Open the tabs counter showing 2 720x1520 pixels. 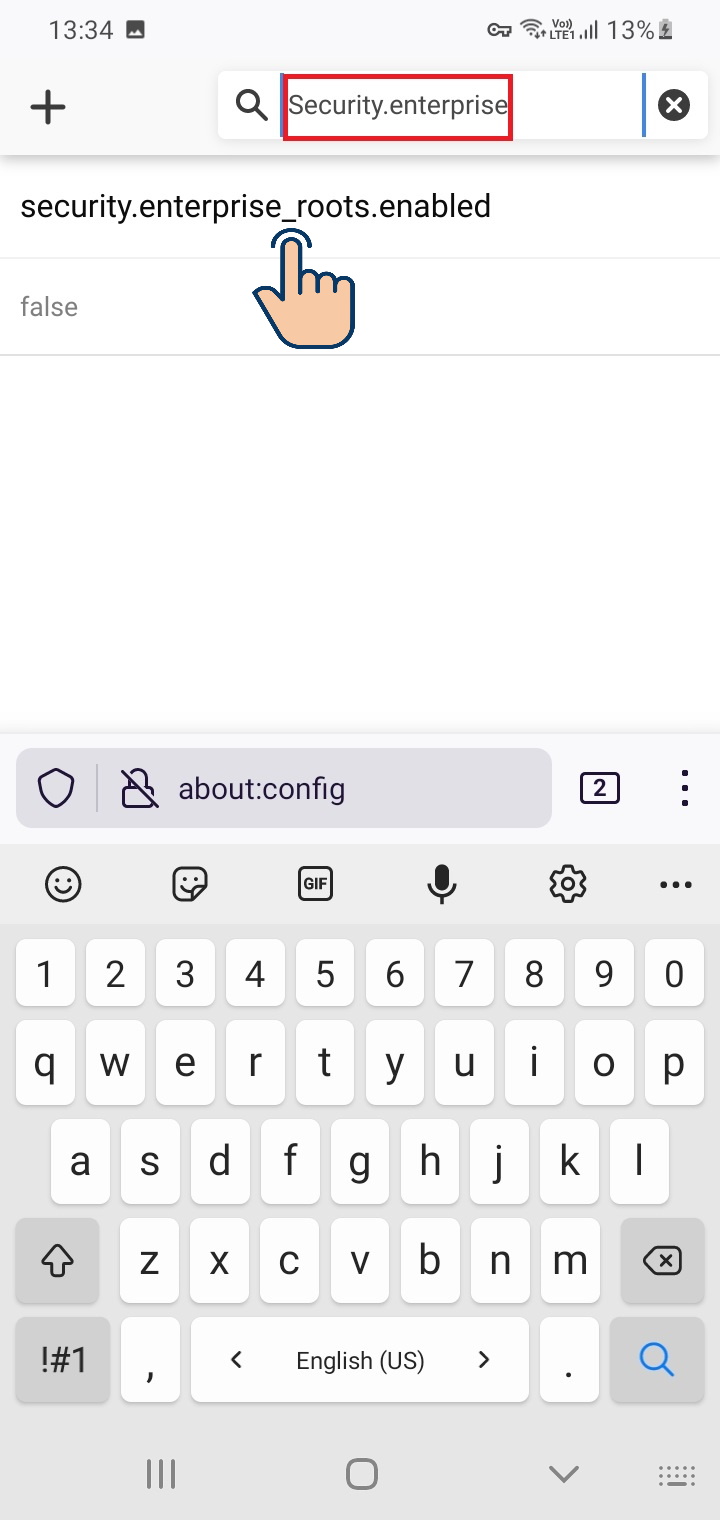(600, 788)
